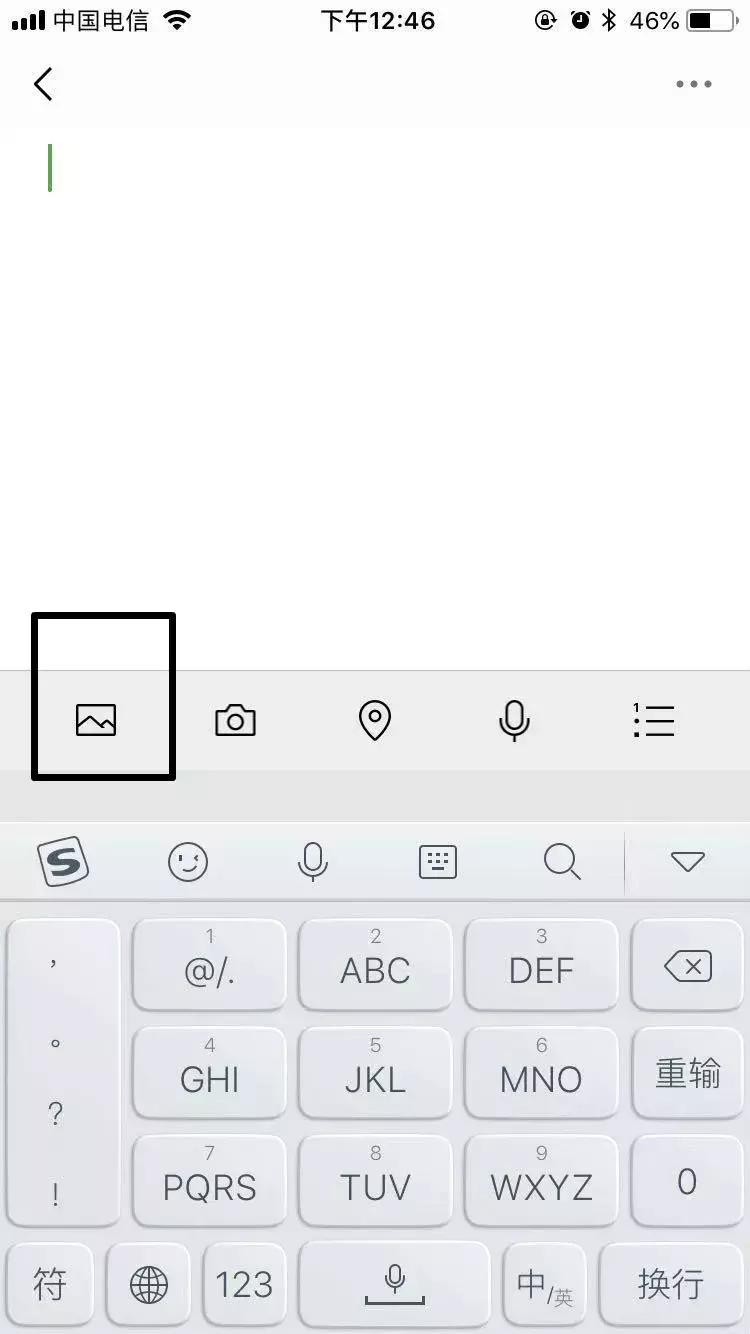Open the keyboard layout switcher
This screenshot has height=1334, width=750.
click(438, 861)
